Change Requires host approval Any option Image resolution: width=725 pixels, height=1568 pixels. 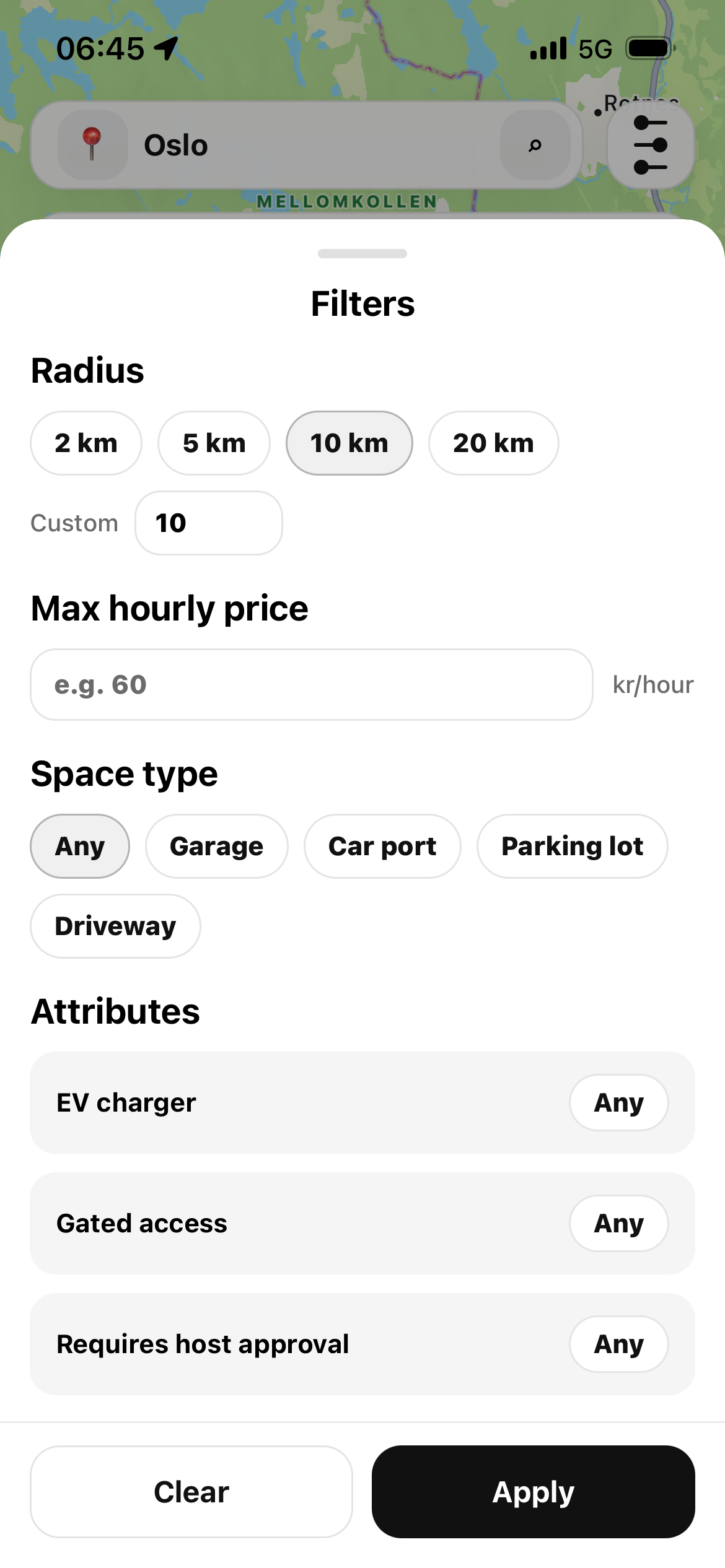pyautogui.click(x=618, y=1344)
